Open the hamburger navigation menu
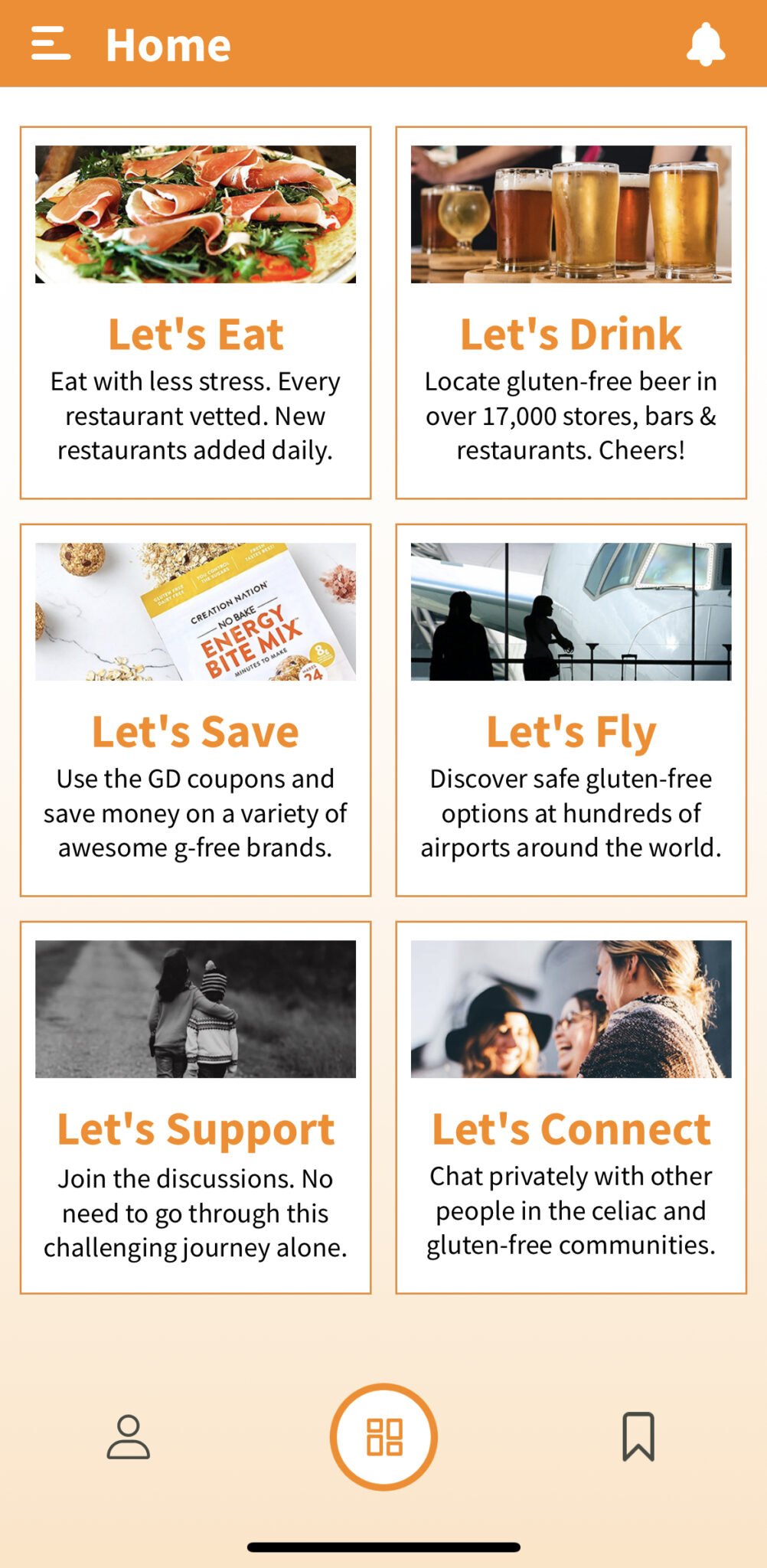Screen dimensions: 767x1568 [49, 44]
